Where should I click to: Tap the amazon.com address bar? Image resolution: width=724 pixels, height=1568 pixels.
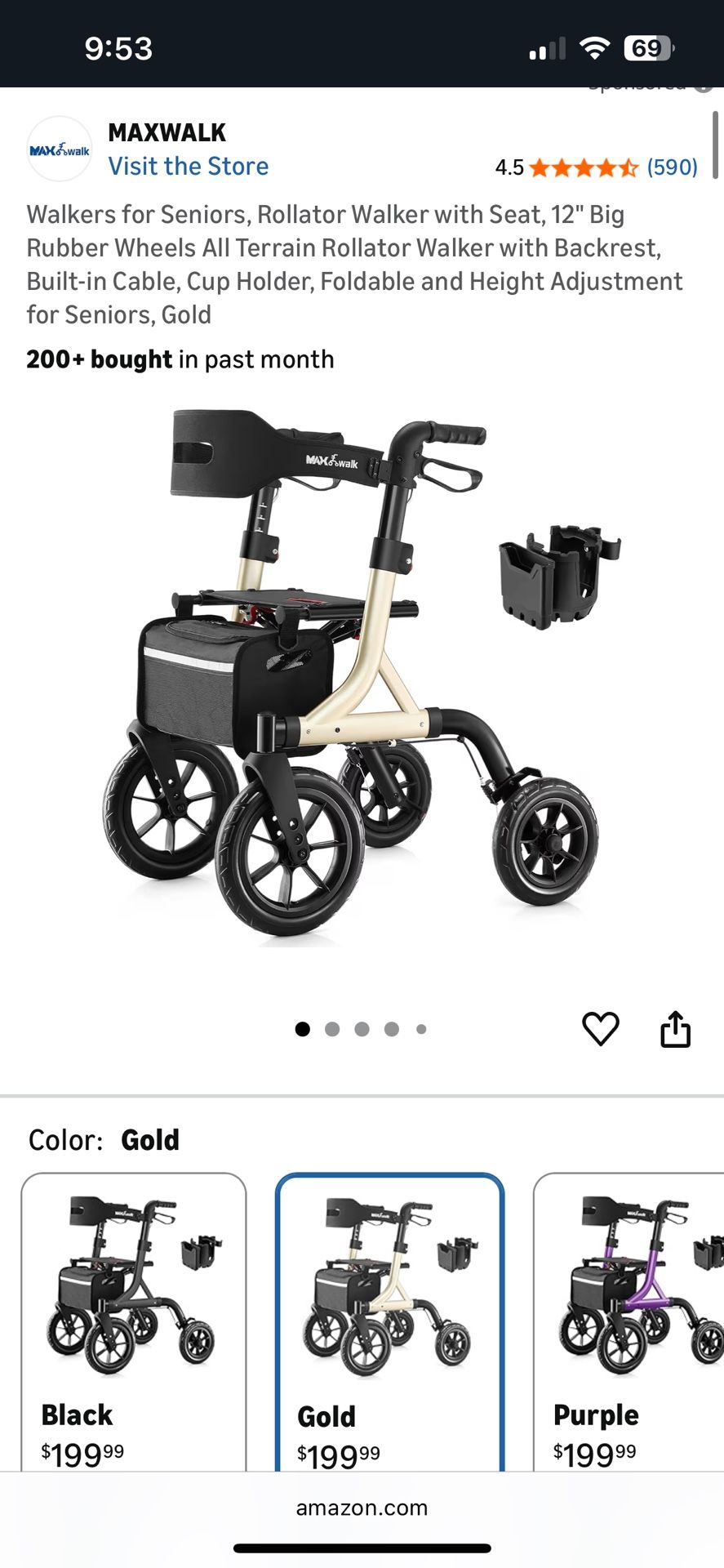[x=362, y=1508]
